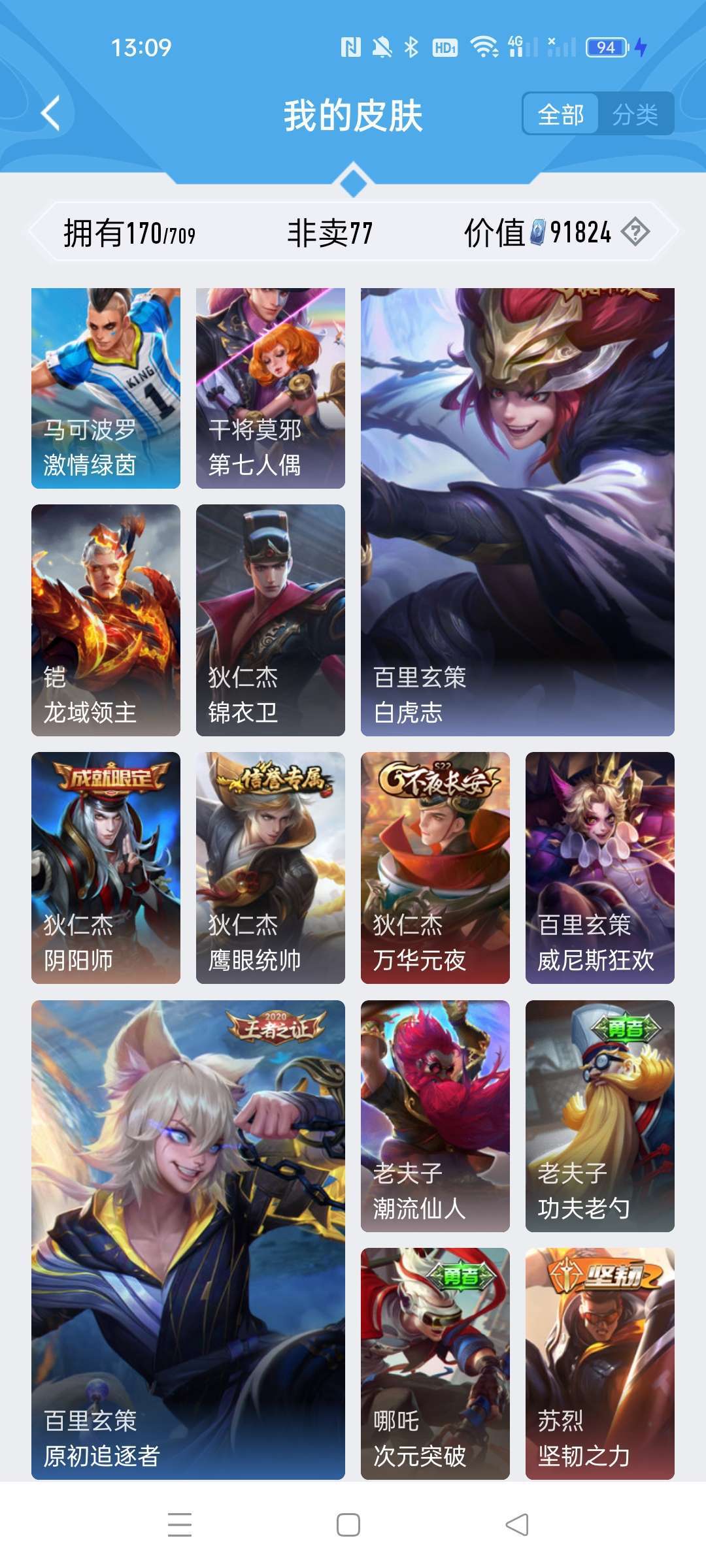Open 狄仁杰 万华元夜 skin tile

coord(435,868)
